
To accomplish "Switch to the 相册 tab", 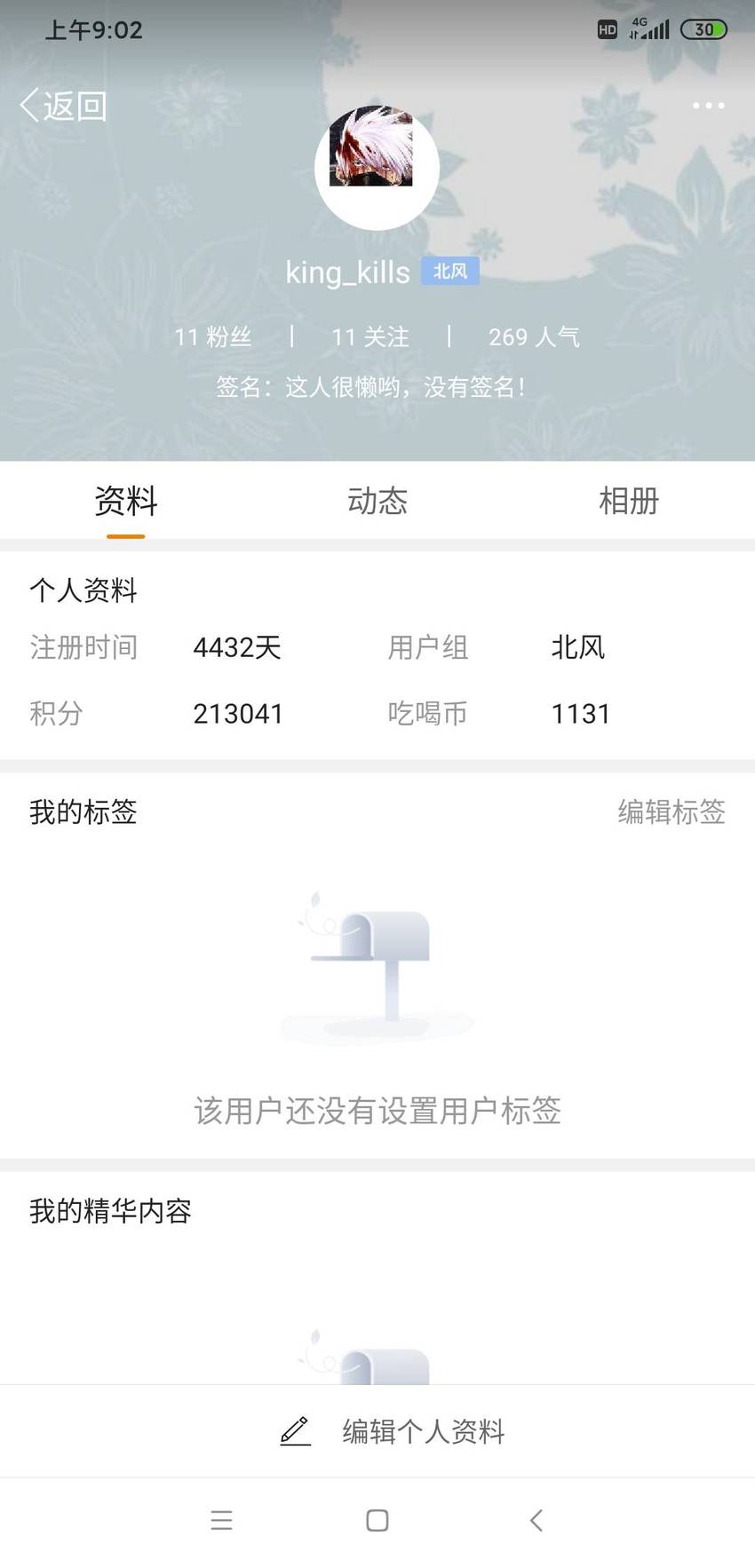I will 629,501.
